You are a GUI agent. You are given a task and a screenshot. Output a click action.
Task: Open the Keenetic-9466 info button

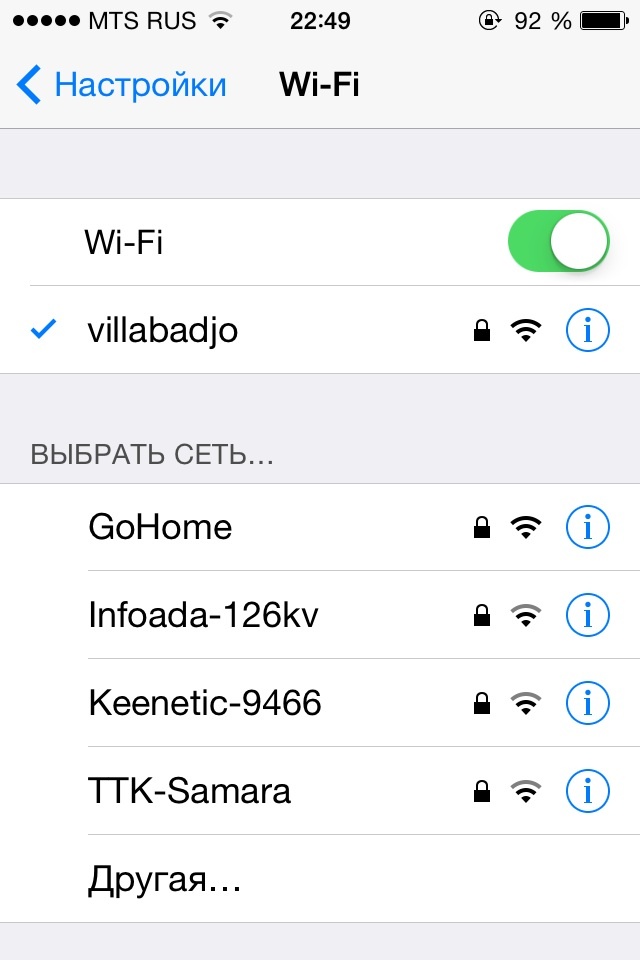587,703
